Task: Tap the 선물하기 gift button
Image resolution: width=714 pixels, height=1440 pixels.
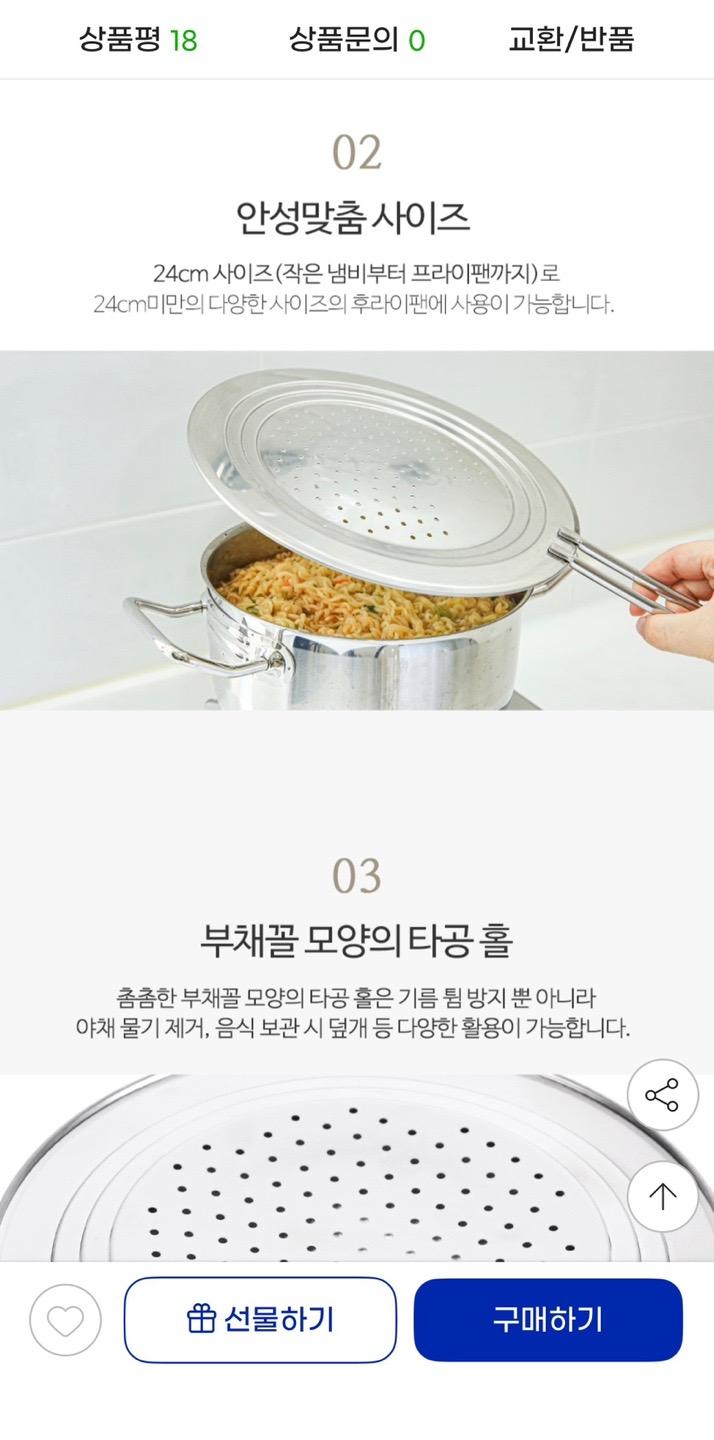Action: 260,1320
